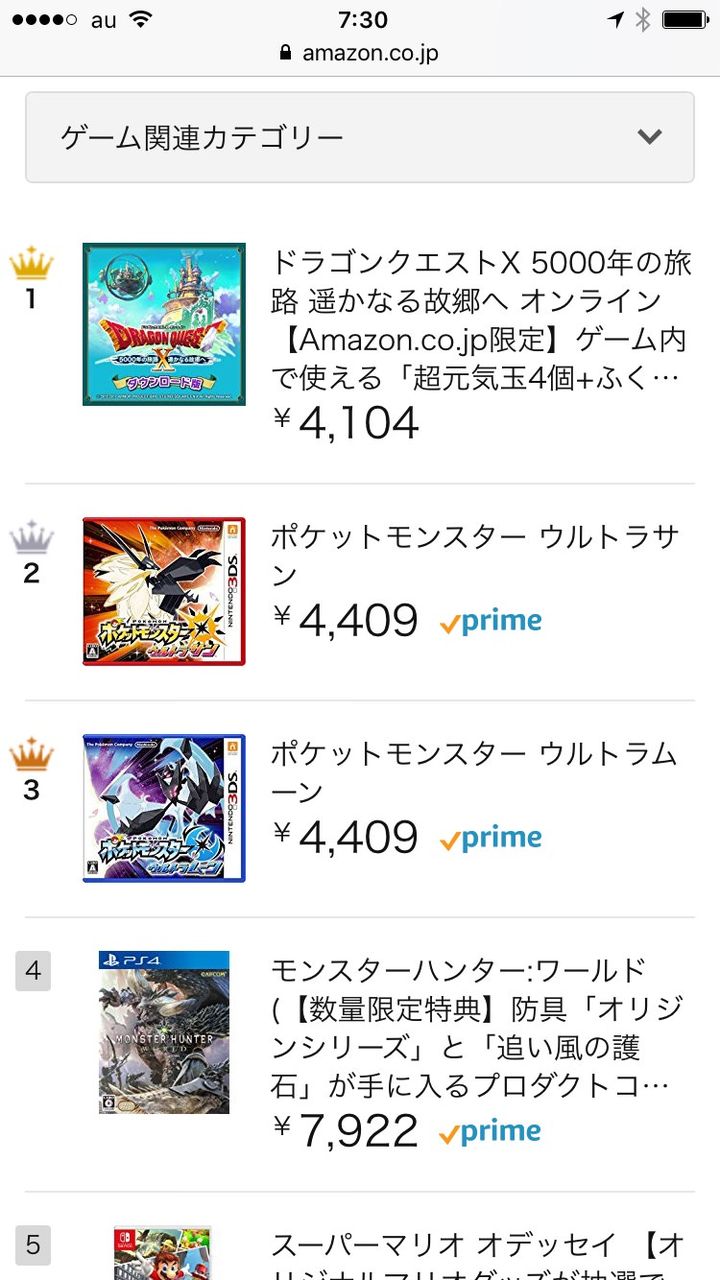Open the ポケットモンスター ウルトラサン cover image

coord(164,591)
